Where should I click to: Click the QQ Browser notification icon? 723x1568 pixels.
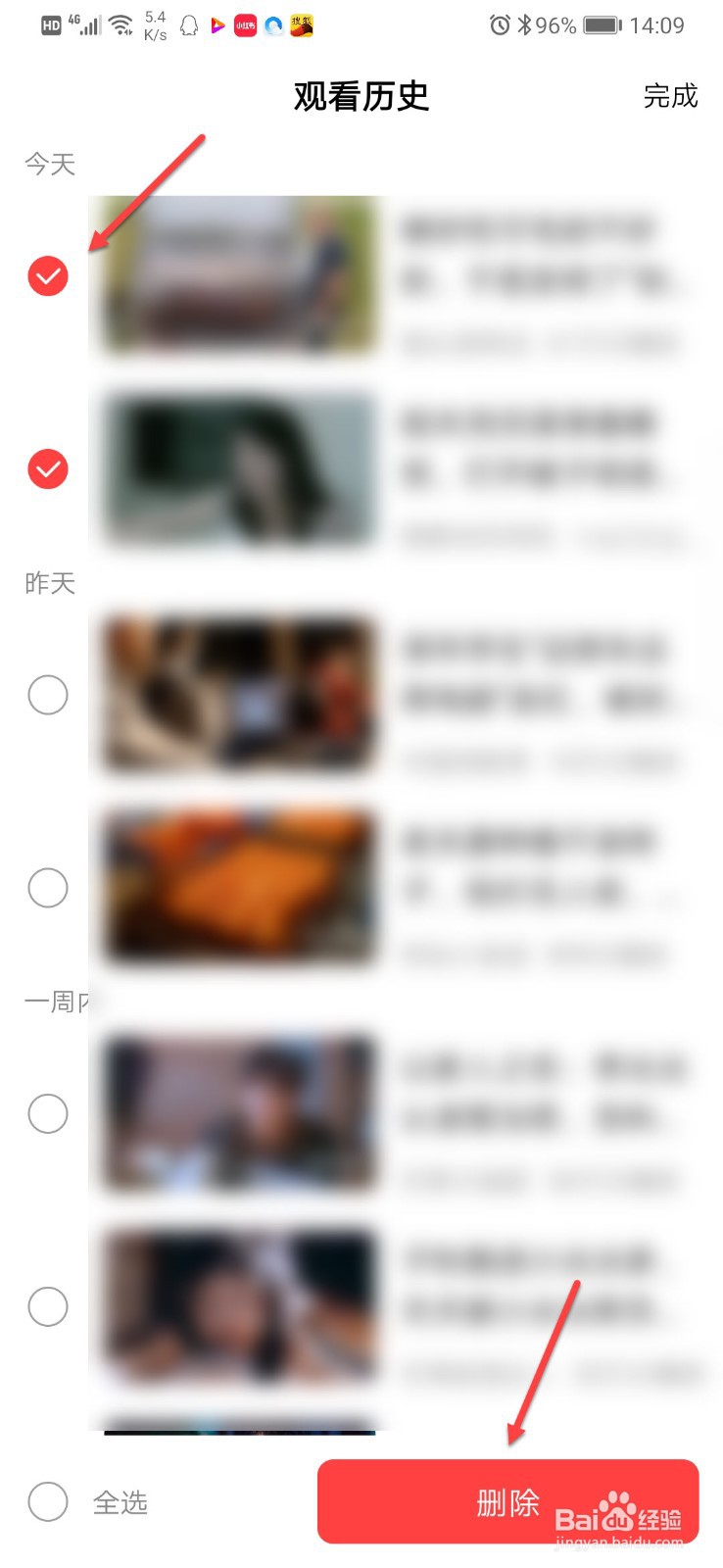[x=272, y=25]
